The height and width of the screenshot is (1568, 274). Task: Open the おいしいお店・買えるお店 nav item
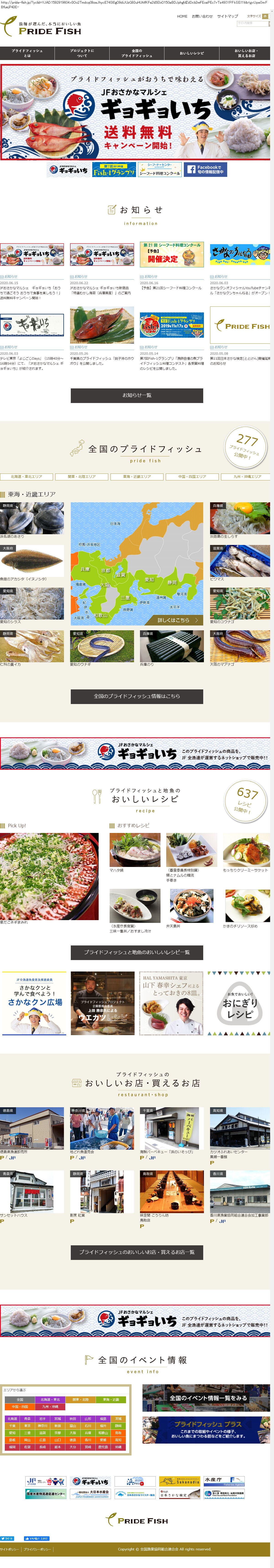click(x=245, y=53)
